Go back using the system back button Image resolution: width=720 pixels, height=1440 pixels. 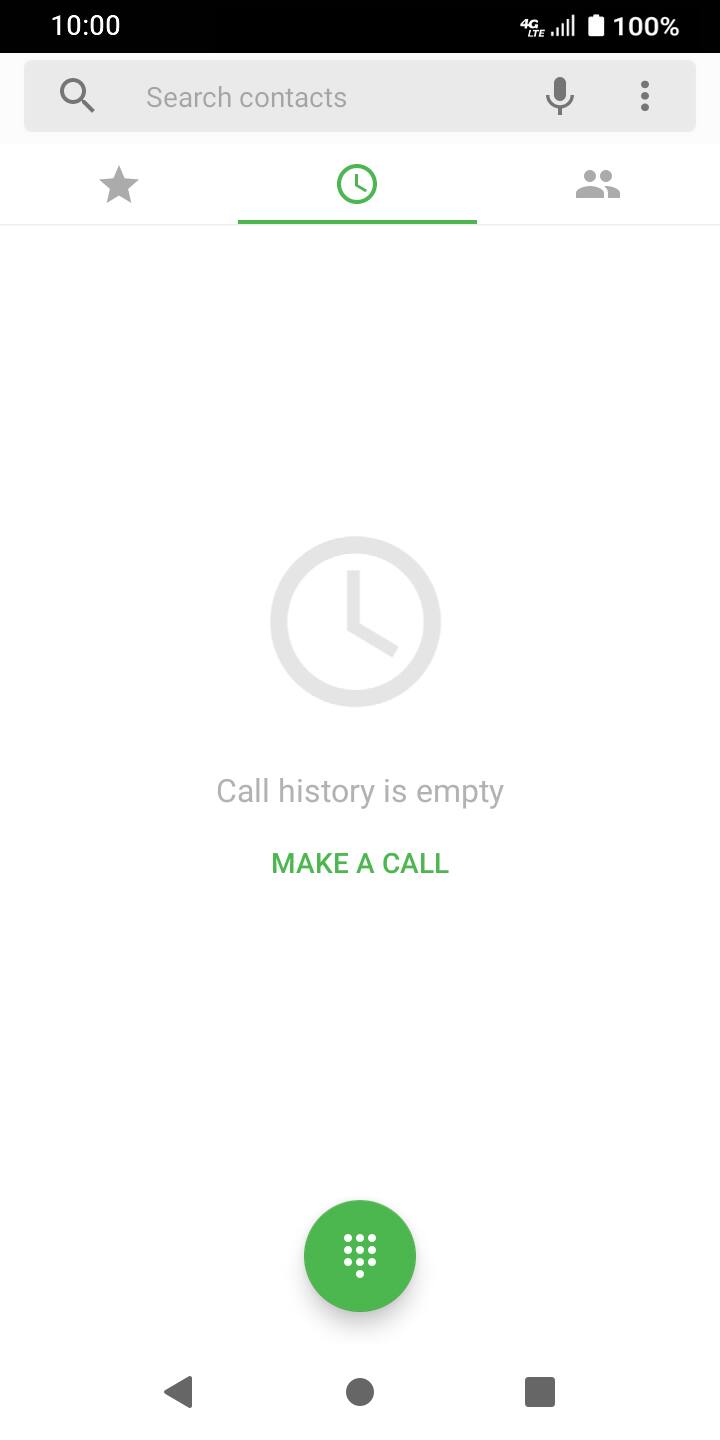178,1392
